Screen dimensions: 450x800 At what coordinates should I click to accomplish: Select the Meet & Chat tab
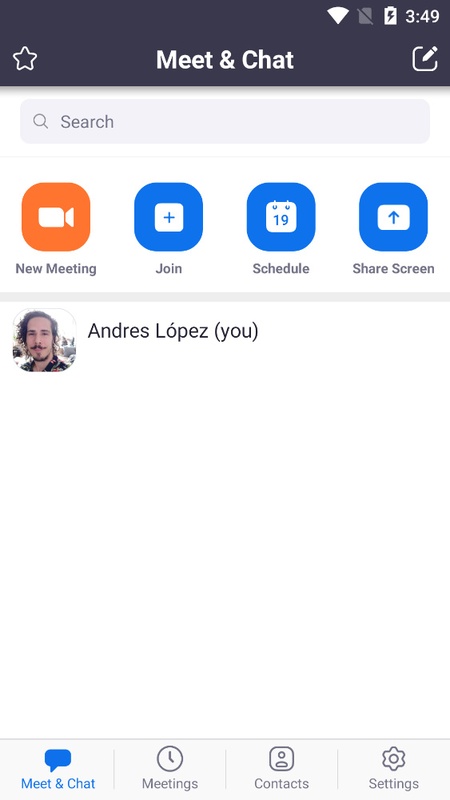pyautogui.click(x=58, y=769)
